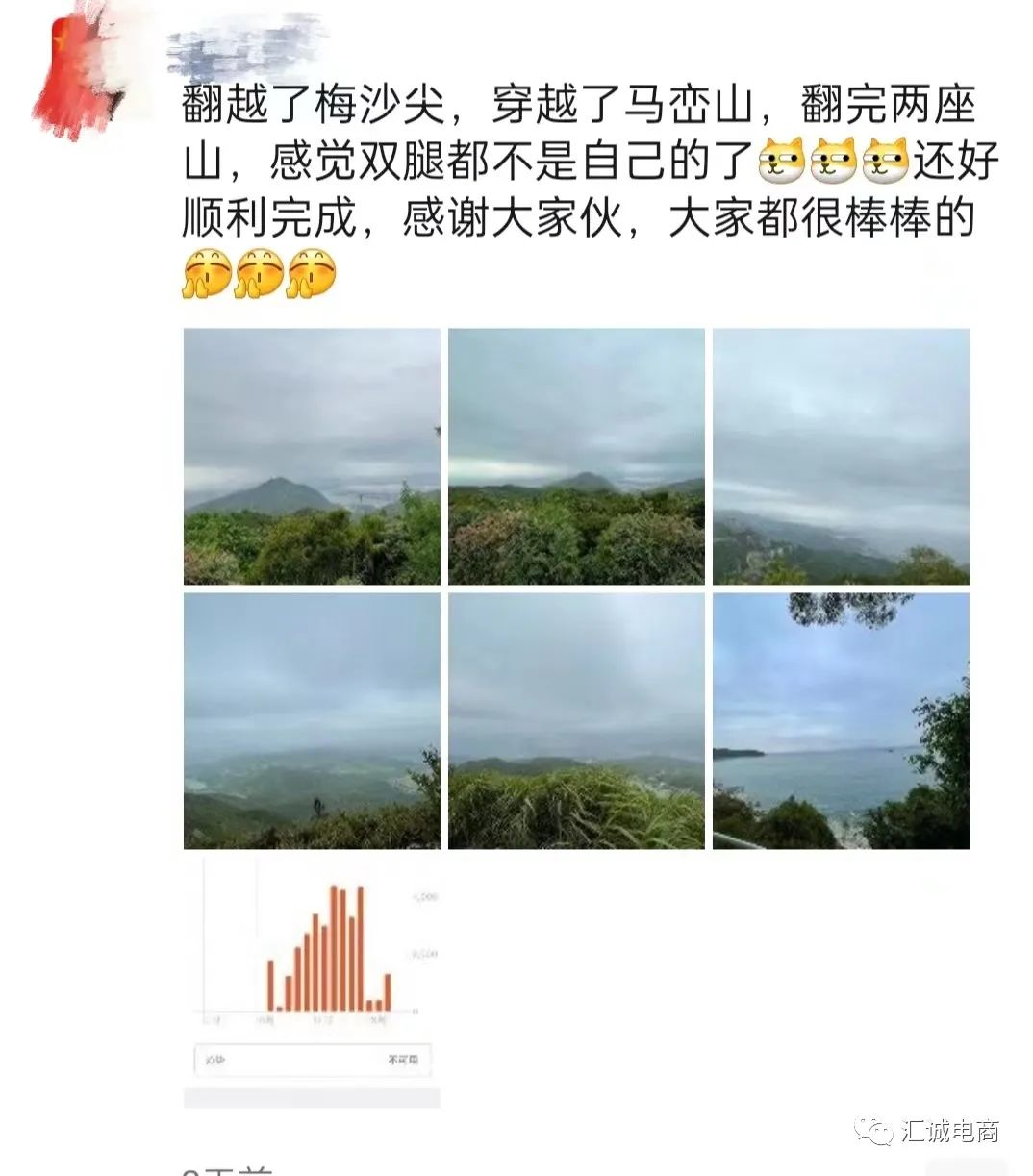
Task: Open the step count bar chart image
Action: (312, 981)
